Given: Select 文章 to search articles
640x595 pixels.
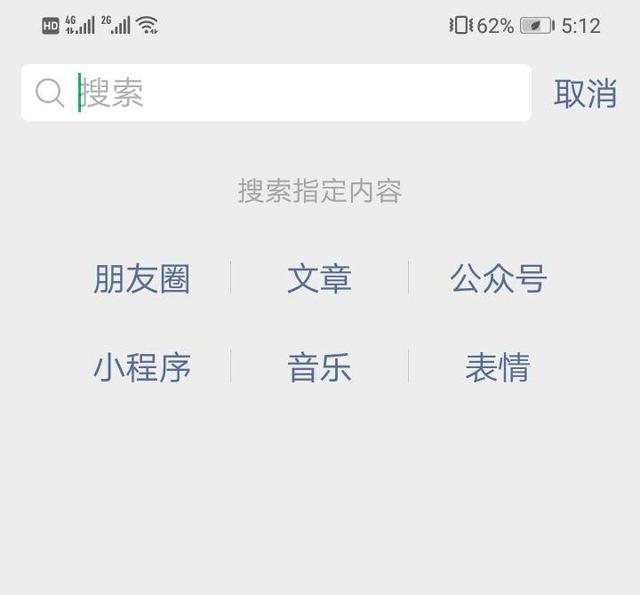Looking at the screenshot, I should tap(319, 279).
